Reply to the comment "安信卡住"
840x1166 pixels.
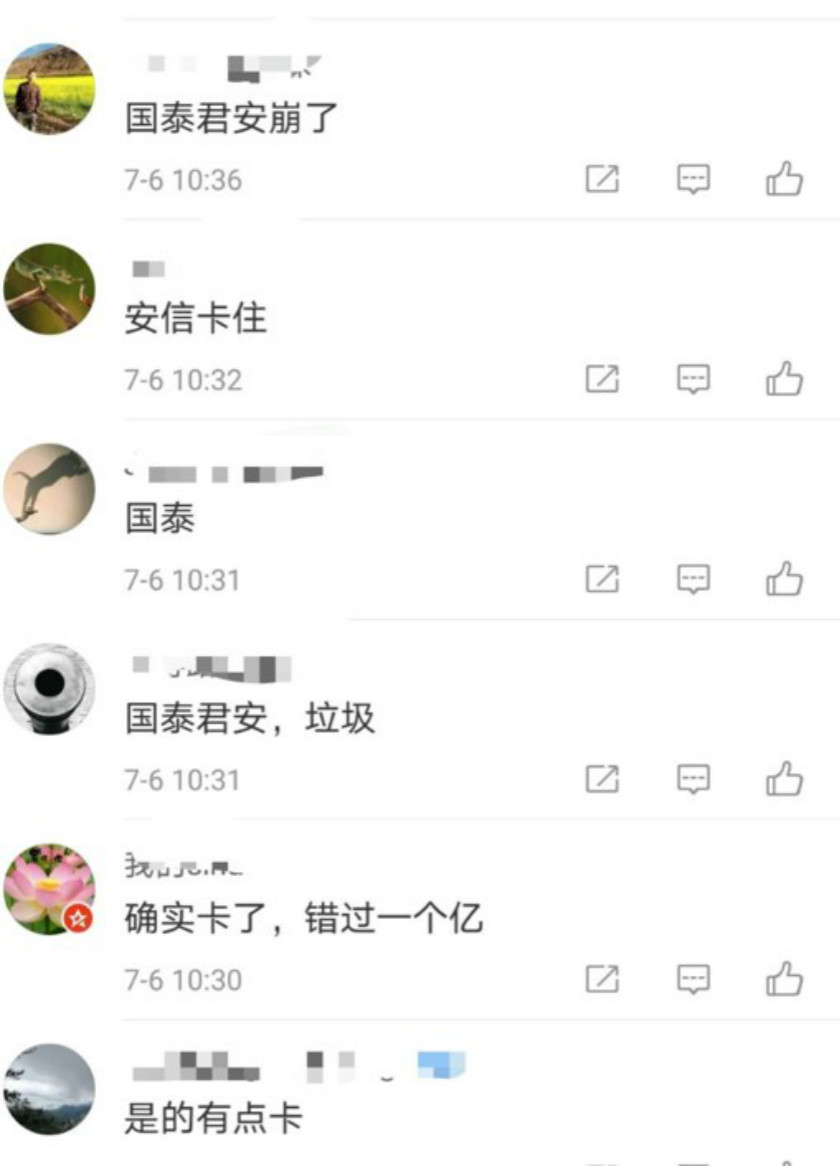[693, 379]
